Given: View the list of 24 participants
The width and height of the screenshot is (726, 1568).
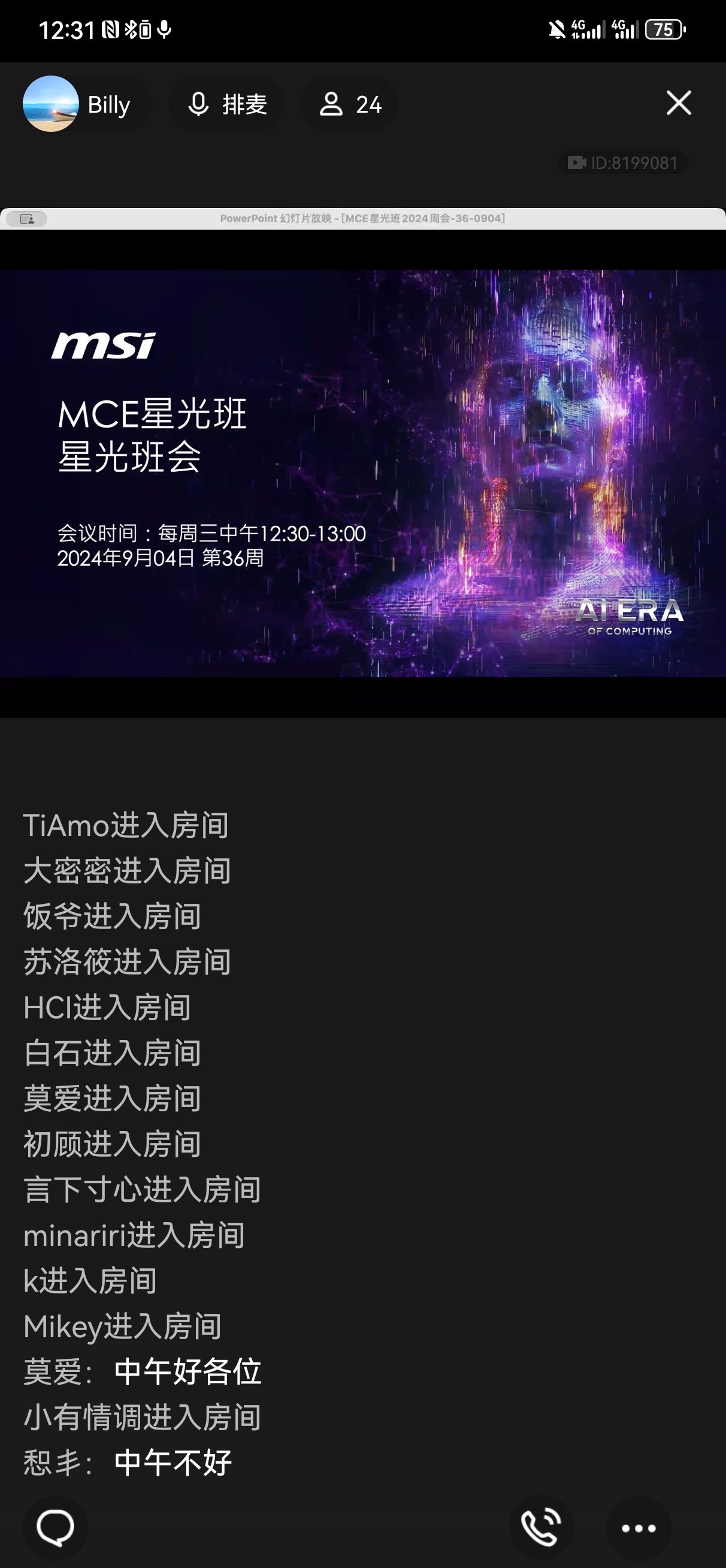Looking at the screenshot, I should 350,104.
